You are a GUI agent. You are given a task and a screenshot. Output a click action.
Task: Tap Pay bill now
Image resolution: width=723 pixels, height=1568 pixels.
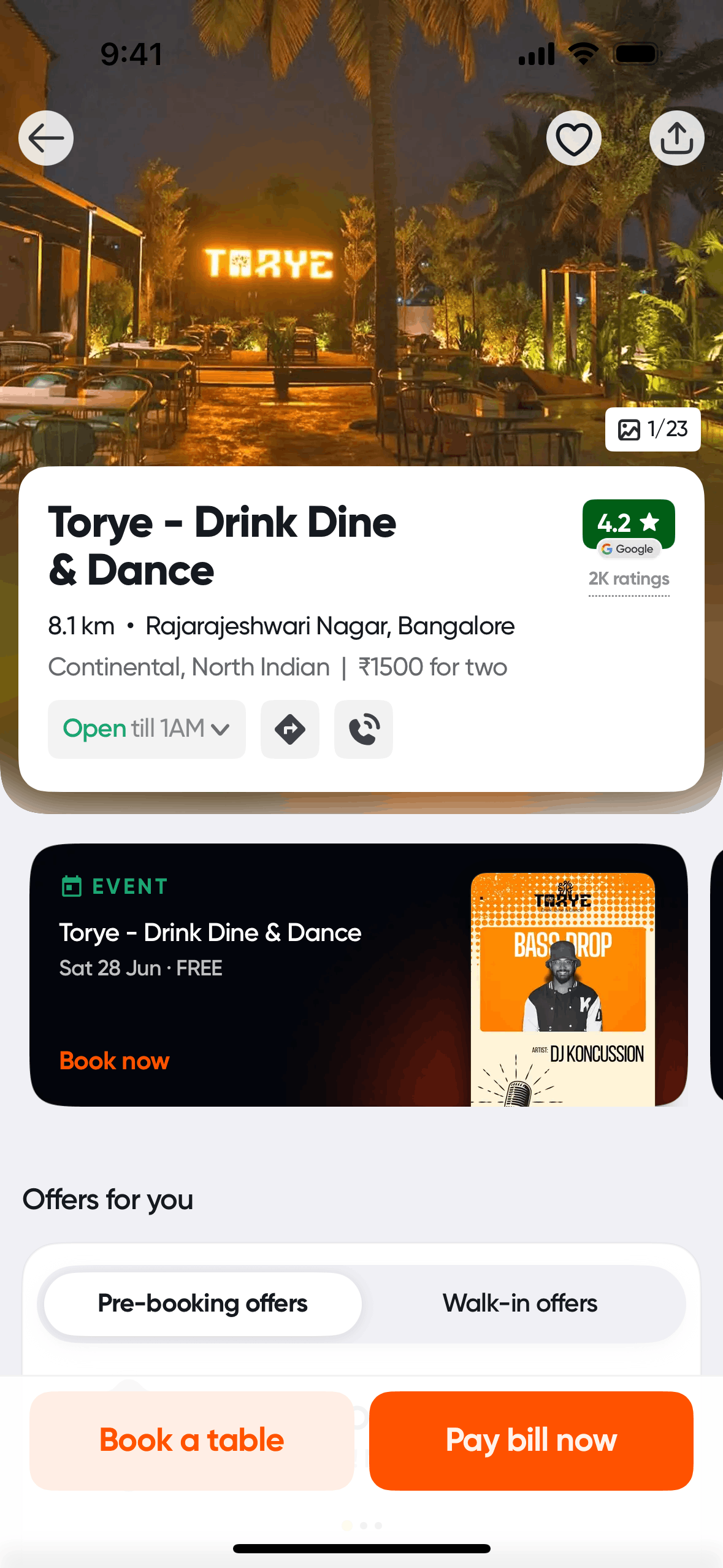pyautogui.click(x=531, y=1440)
